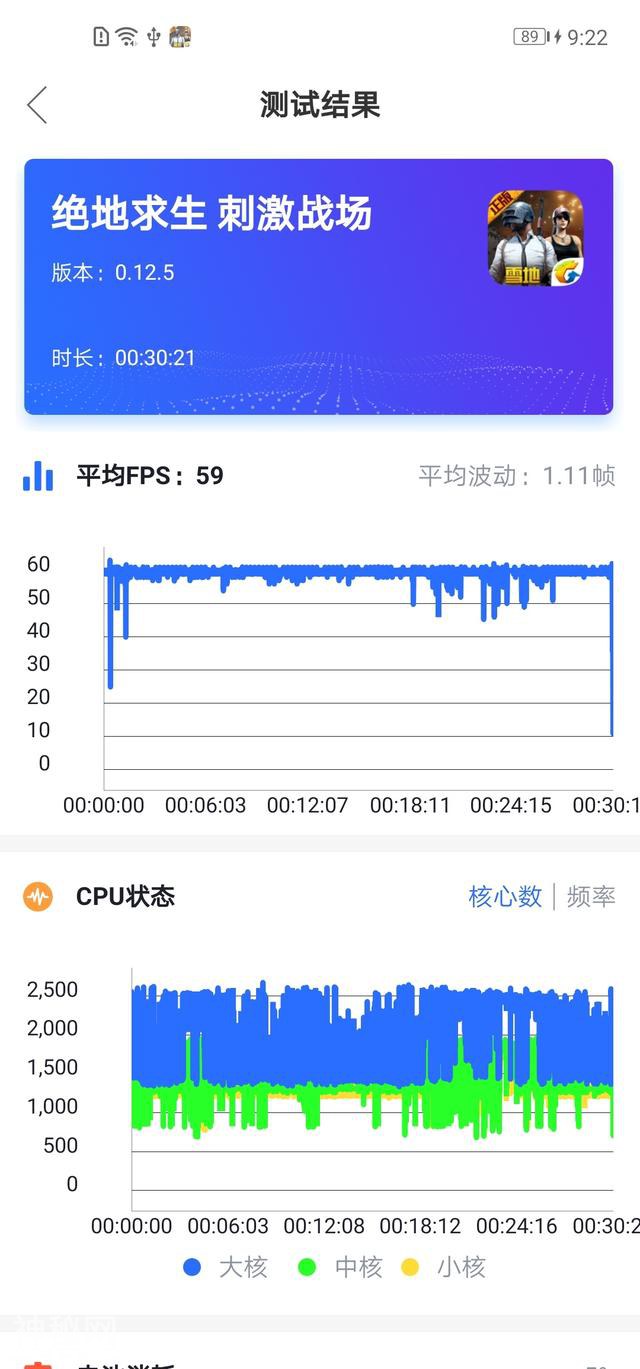Toggle the 大核 legend series
The height and width of the screenshot is (1369, 640).
click(x=226, y=1268)
